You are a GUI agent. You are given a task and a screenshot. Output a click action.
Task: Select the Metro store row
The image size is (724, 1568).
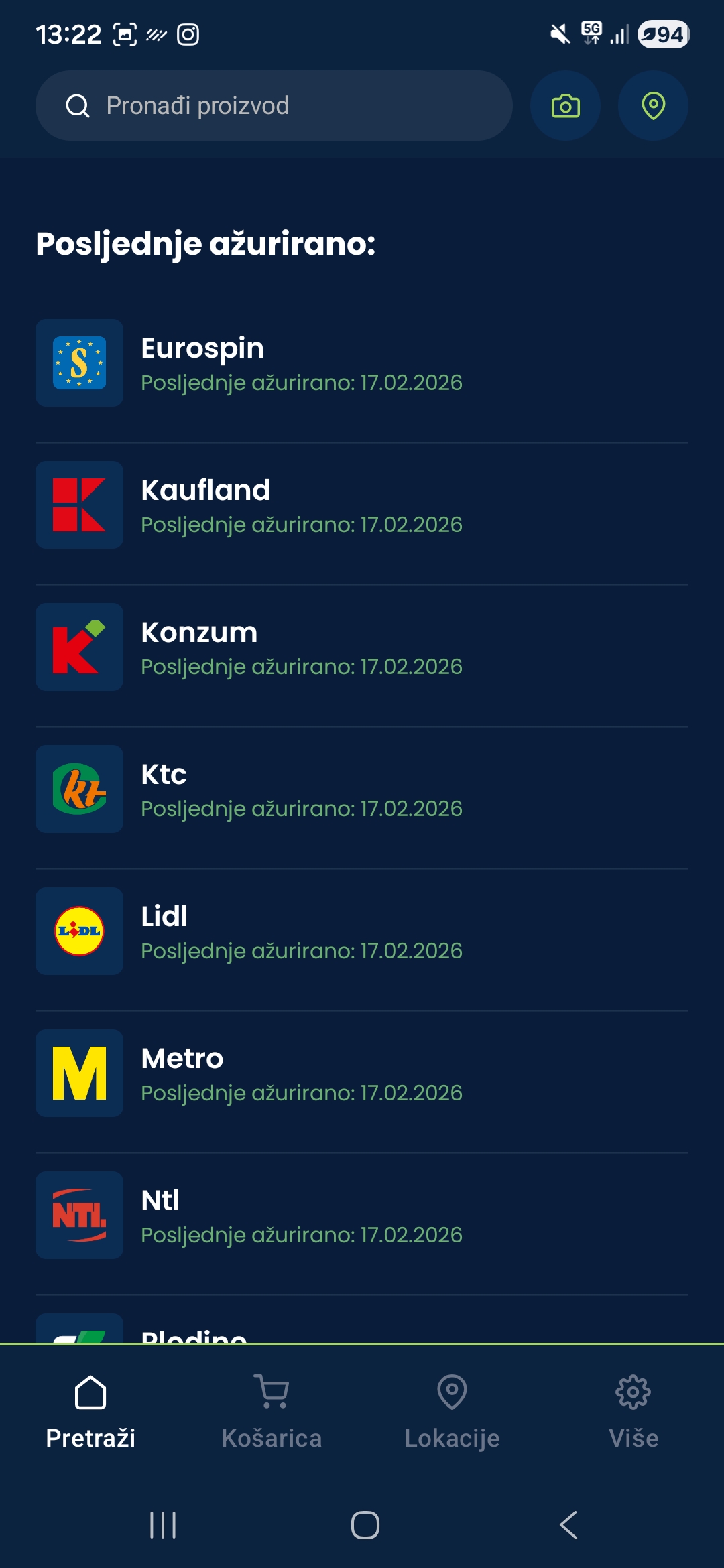point(362,1073)
